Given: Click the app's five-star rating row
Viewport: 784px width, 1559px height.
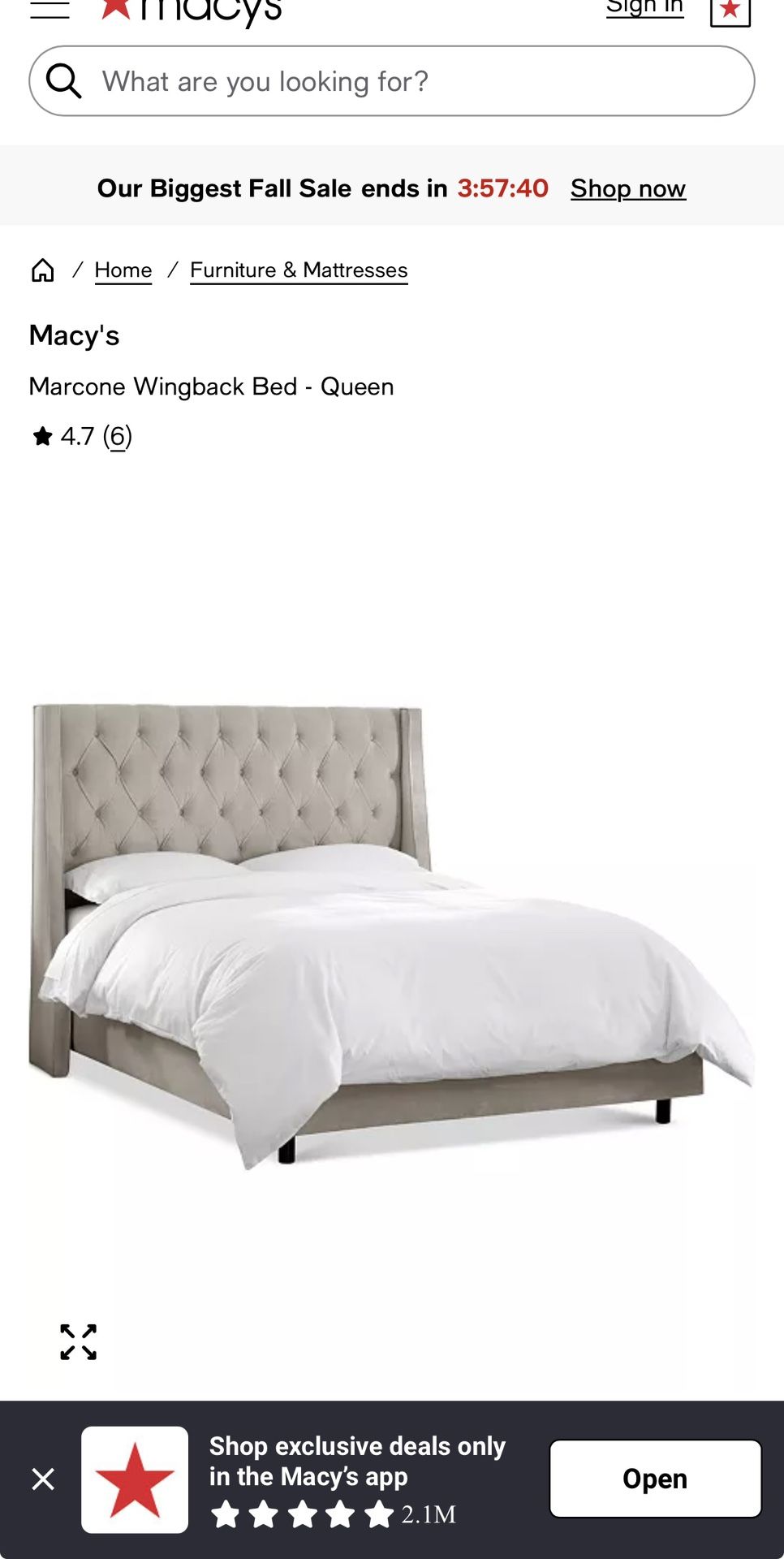Looking at the screenshot, I should [x=304, y=1514].
